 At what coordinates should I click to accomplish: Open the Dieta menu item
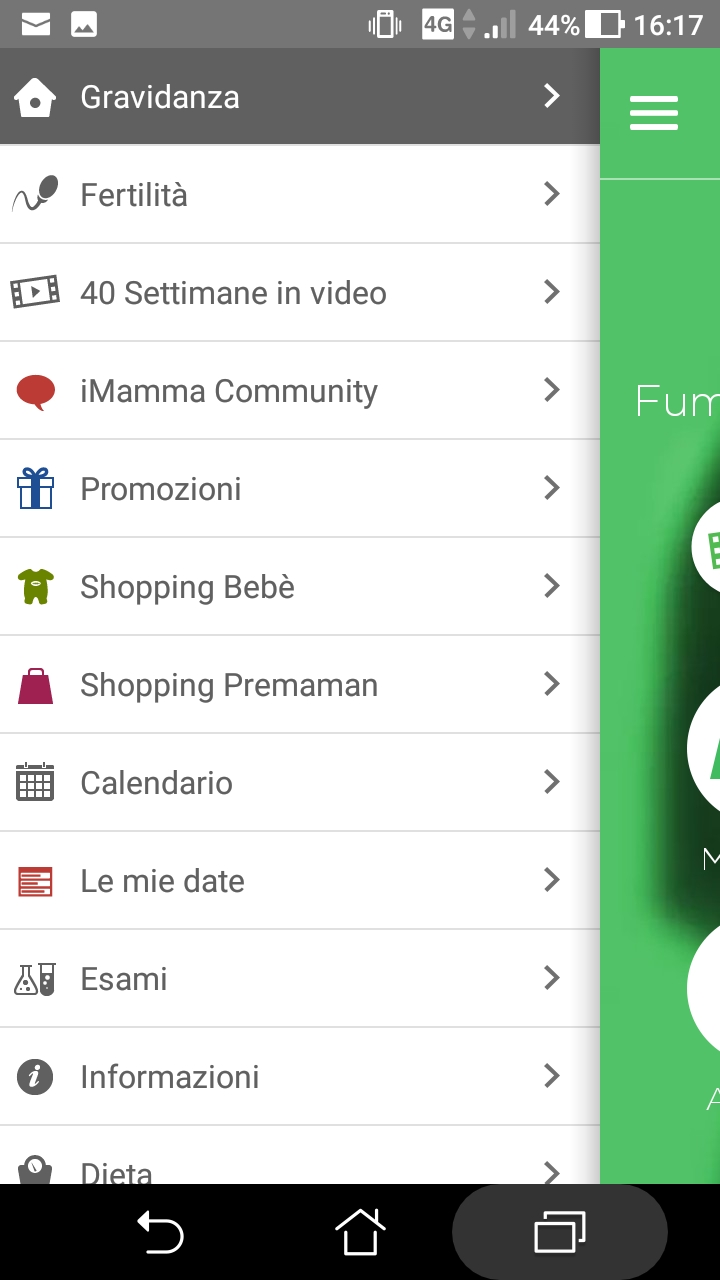[300, 1156]
